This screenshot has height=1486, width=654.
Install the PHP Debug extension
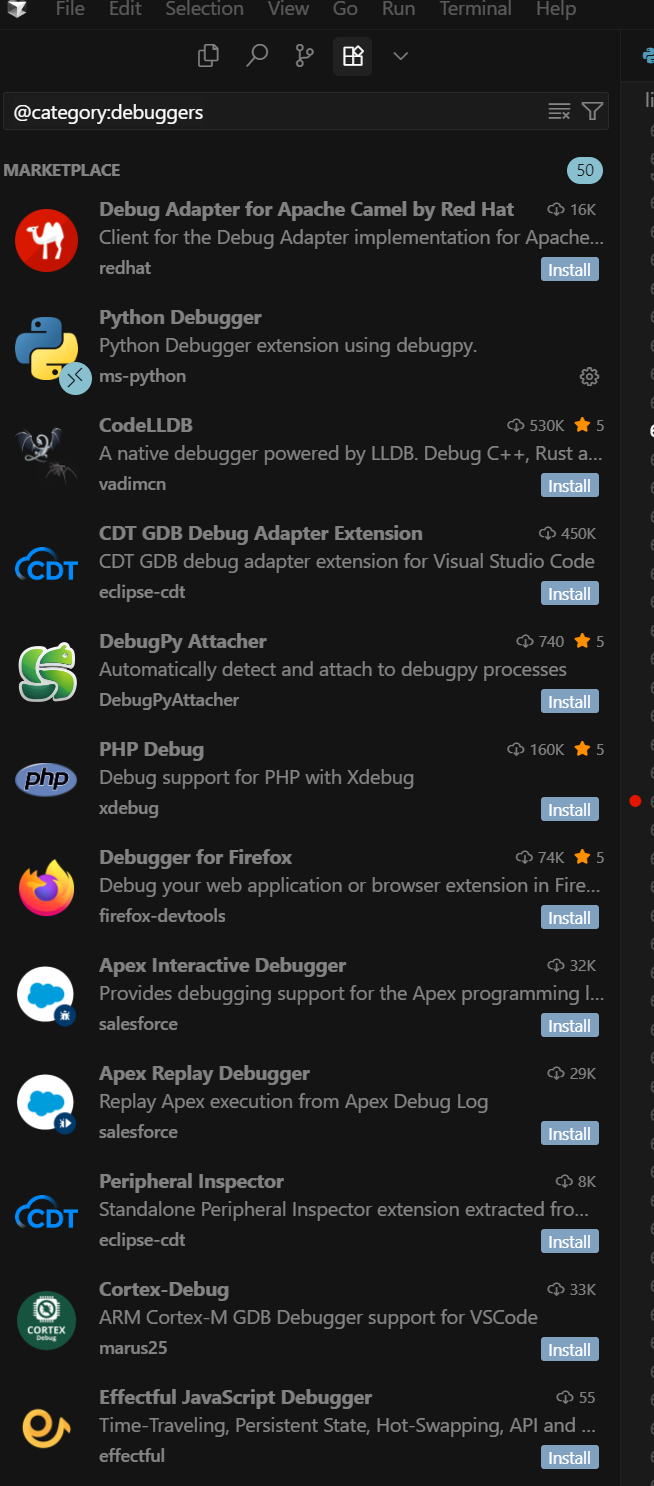569,810
